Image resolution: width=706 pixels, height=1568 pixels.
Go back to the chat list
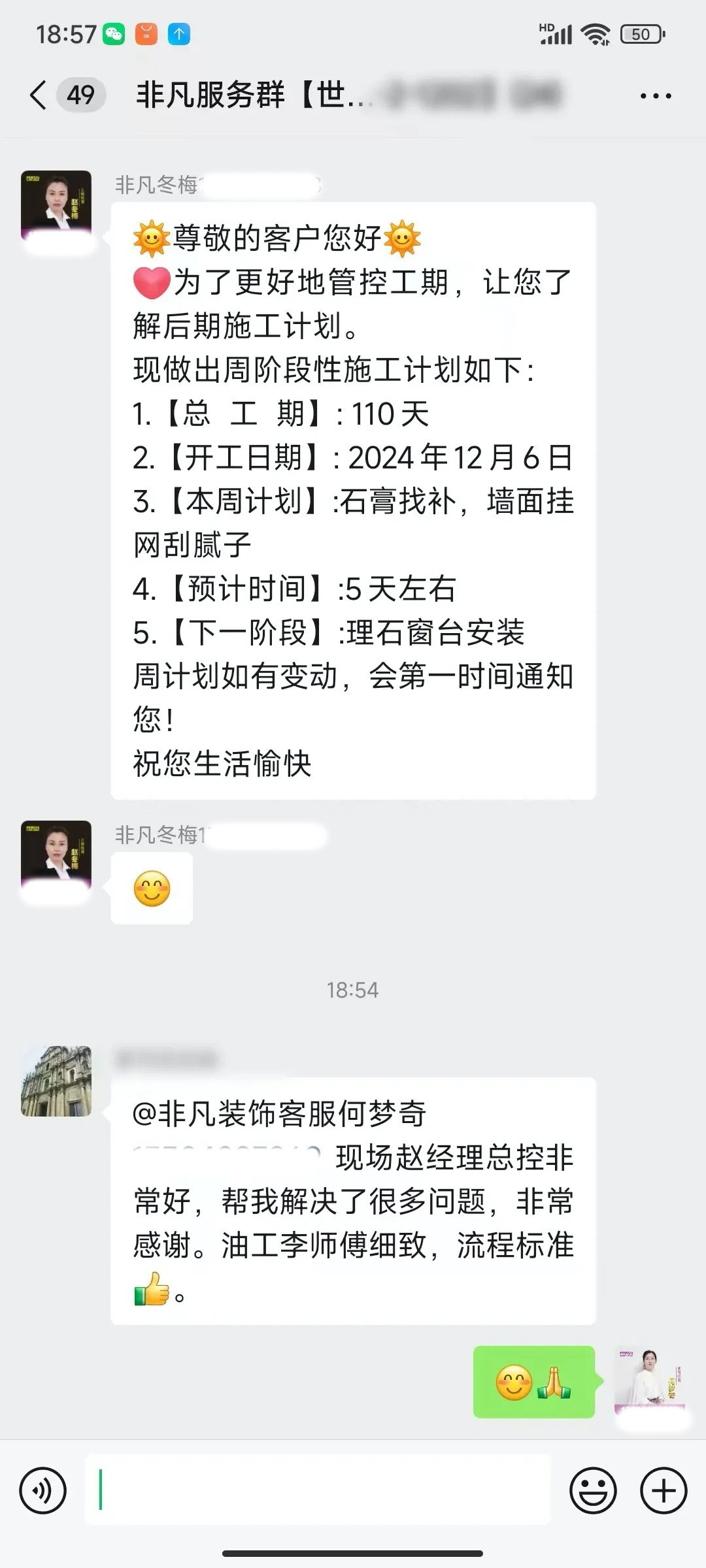[39, 95]
